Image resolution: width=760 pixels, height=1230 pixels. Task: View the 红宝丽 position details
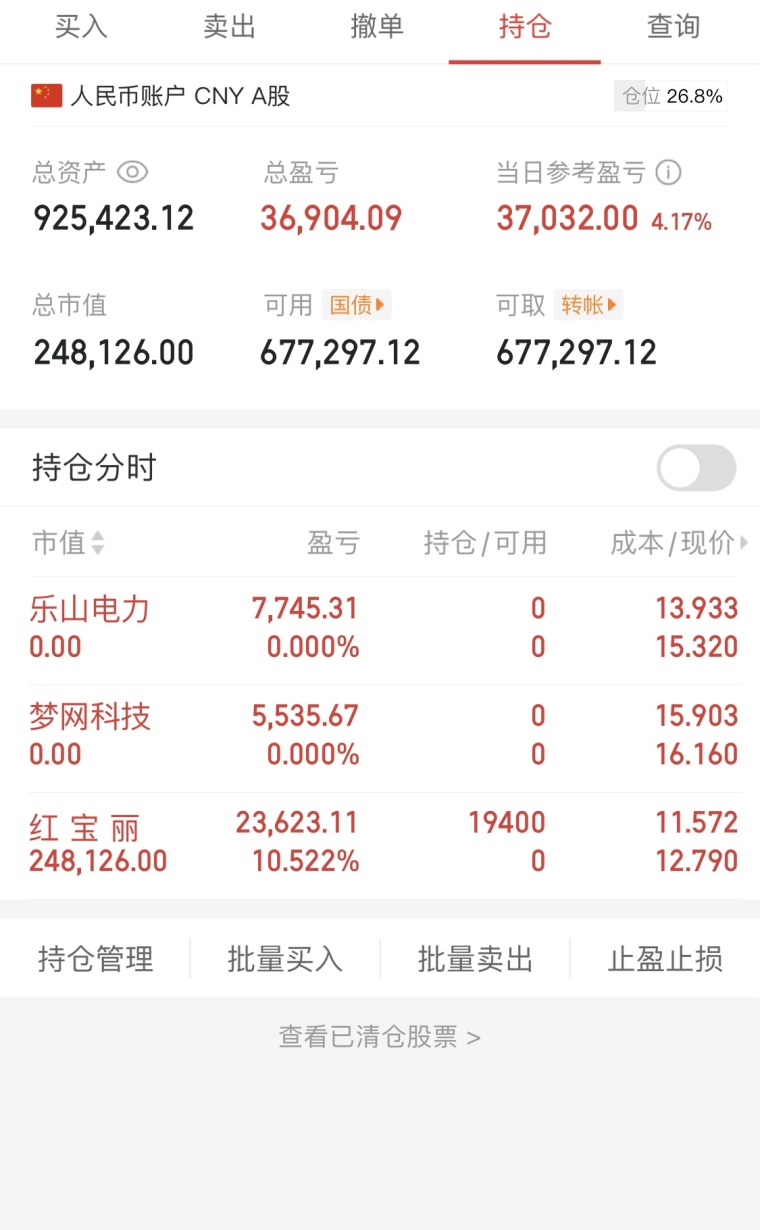pos(380,843)
